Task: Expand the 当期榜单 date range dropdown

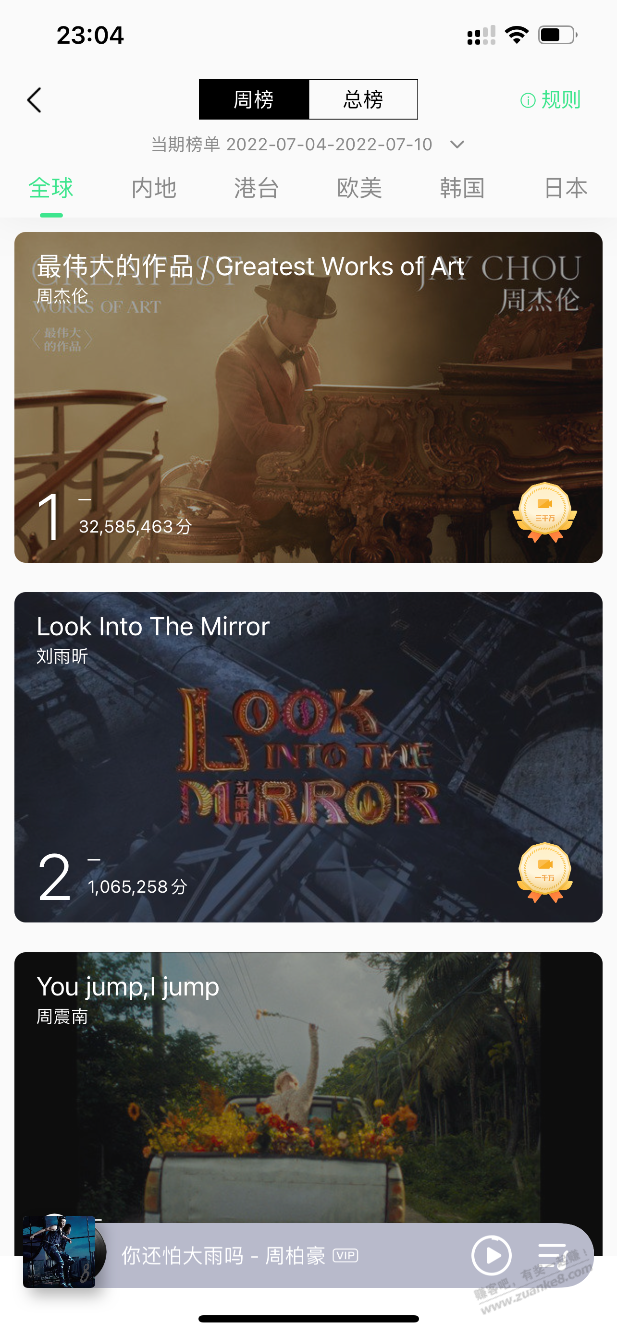Action: tap(457, 145)
